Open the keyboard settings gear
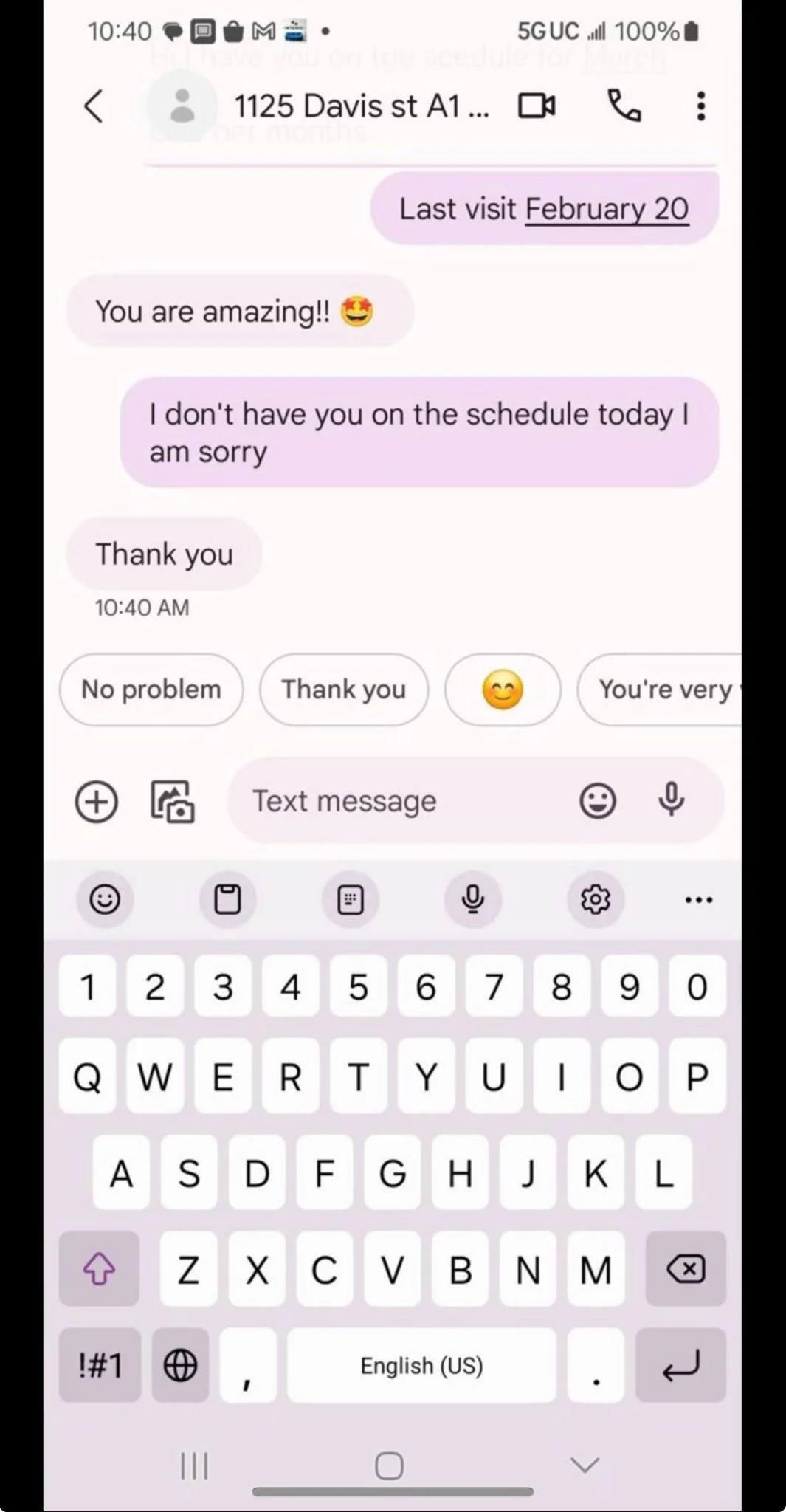Screen dimensions: 786x1512 tap(595, 899)
